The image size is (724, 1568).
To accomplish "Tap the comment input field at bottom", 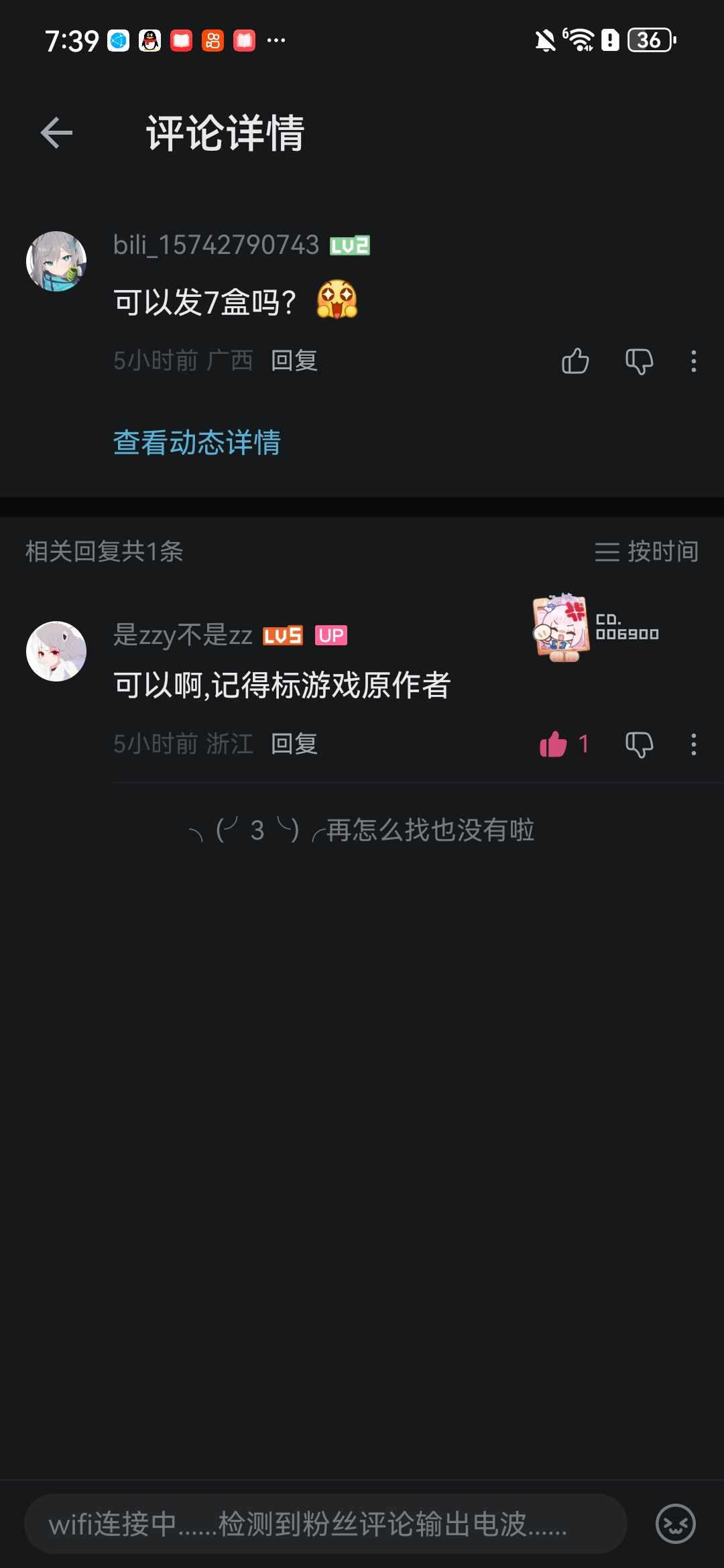I will pos(326,1524).
